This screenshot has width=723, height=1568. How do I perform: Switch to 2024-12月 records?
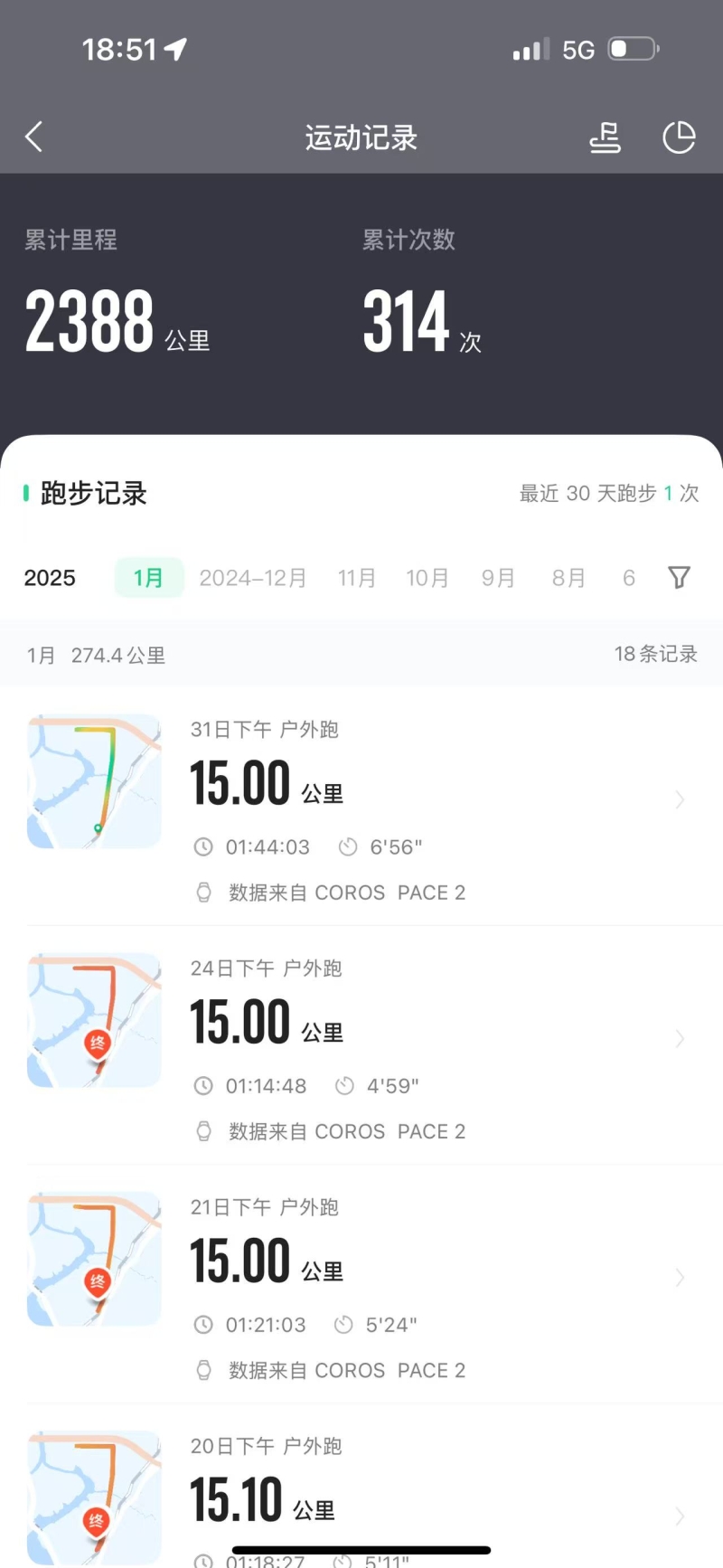click(253, 578)
